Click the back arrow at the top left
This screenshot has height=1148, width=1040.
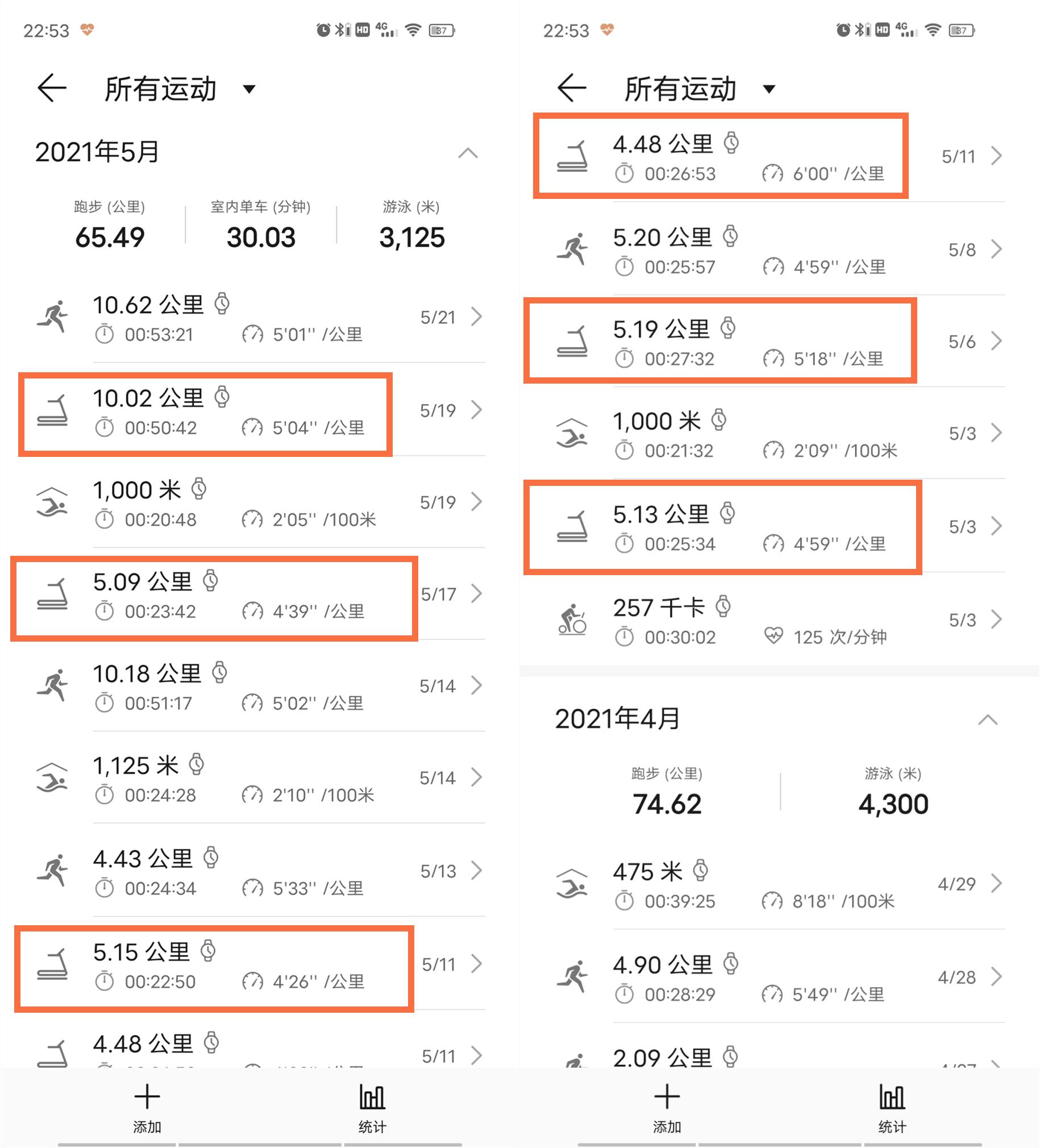[51, 87]
